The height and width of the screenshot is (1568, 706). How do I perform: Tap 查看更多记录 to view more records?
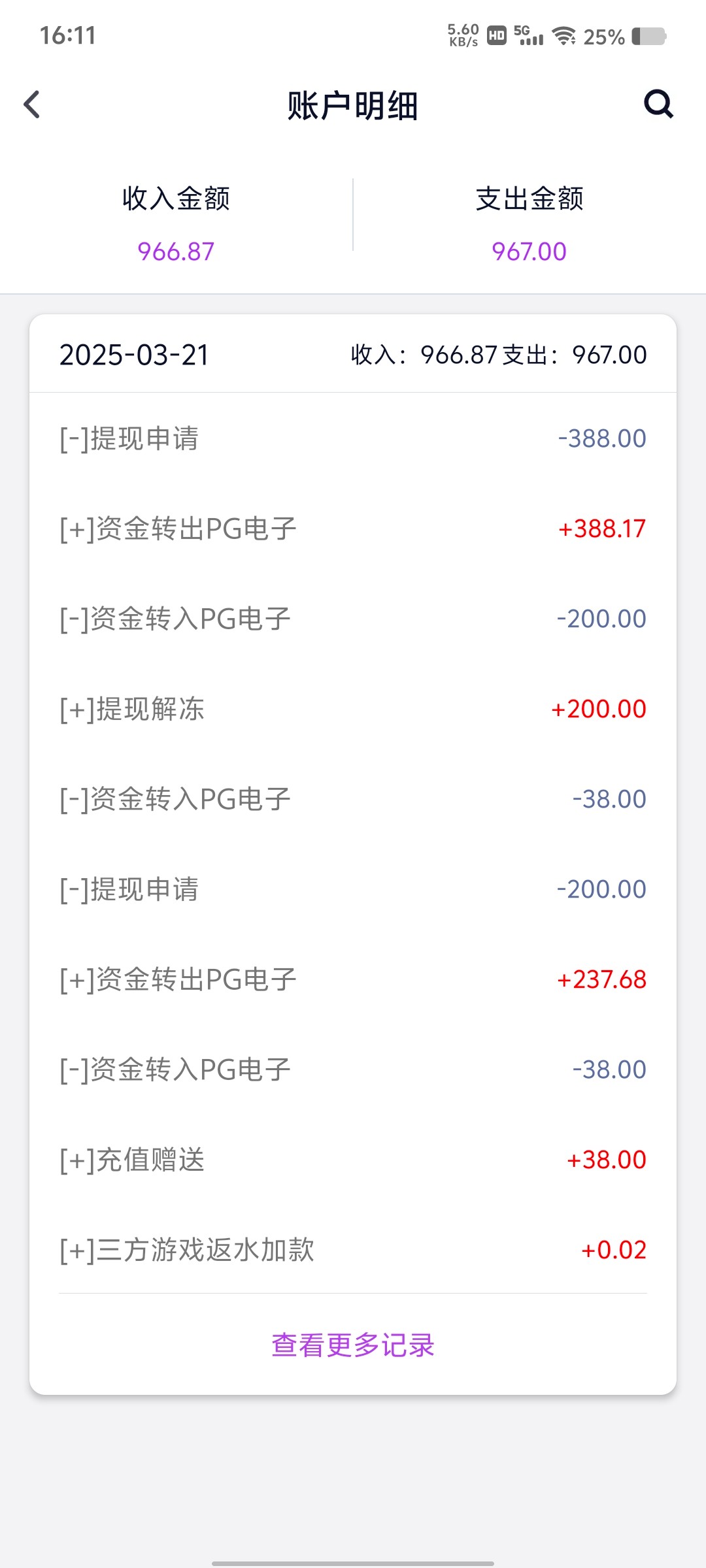click(x=353, y=1345)
